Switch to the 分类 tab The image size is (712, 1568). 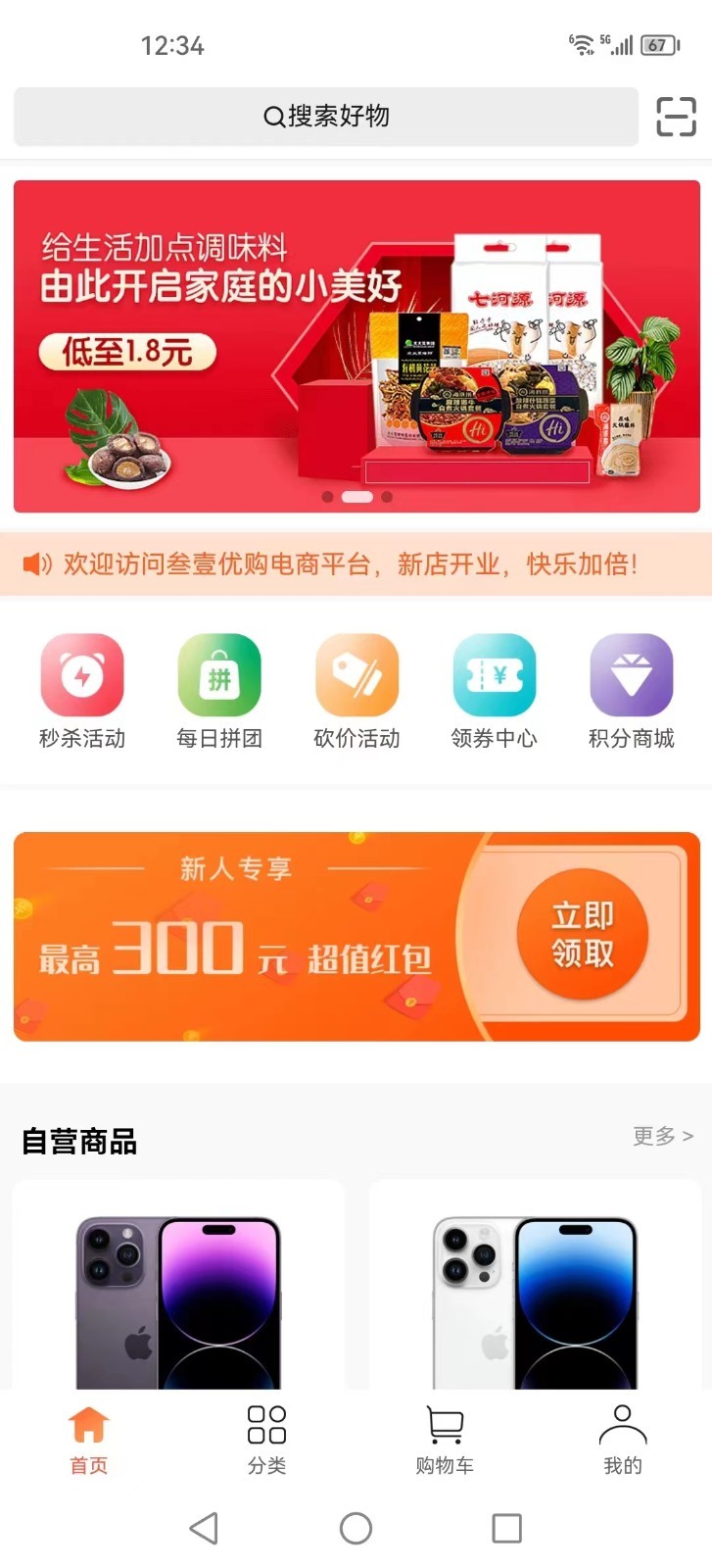click(x=266, y=1439)
